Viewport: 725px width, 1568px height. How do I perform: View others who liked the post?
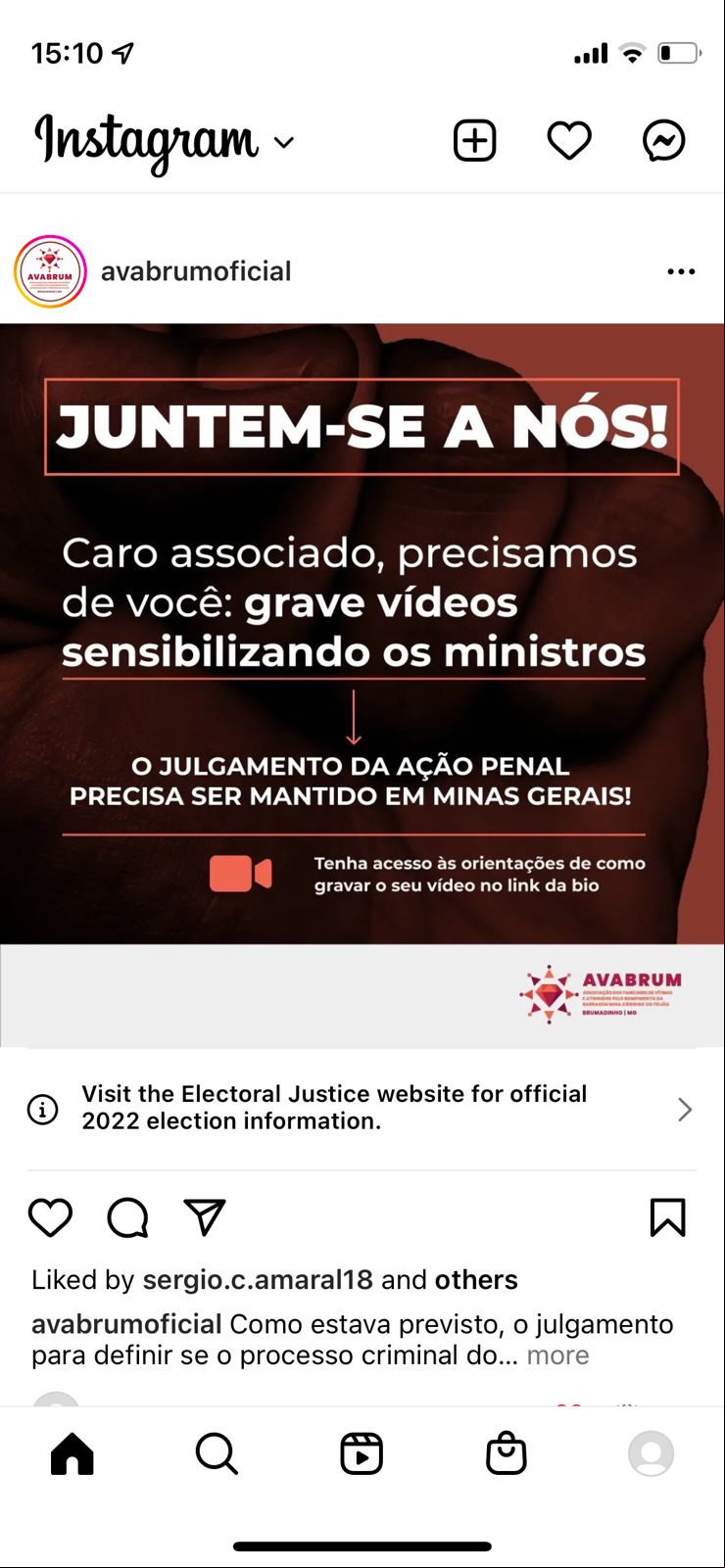coord(476,1280)
